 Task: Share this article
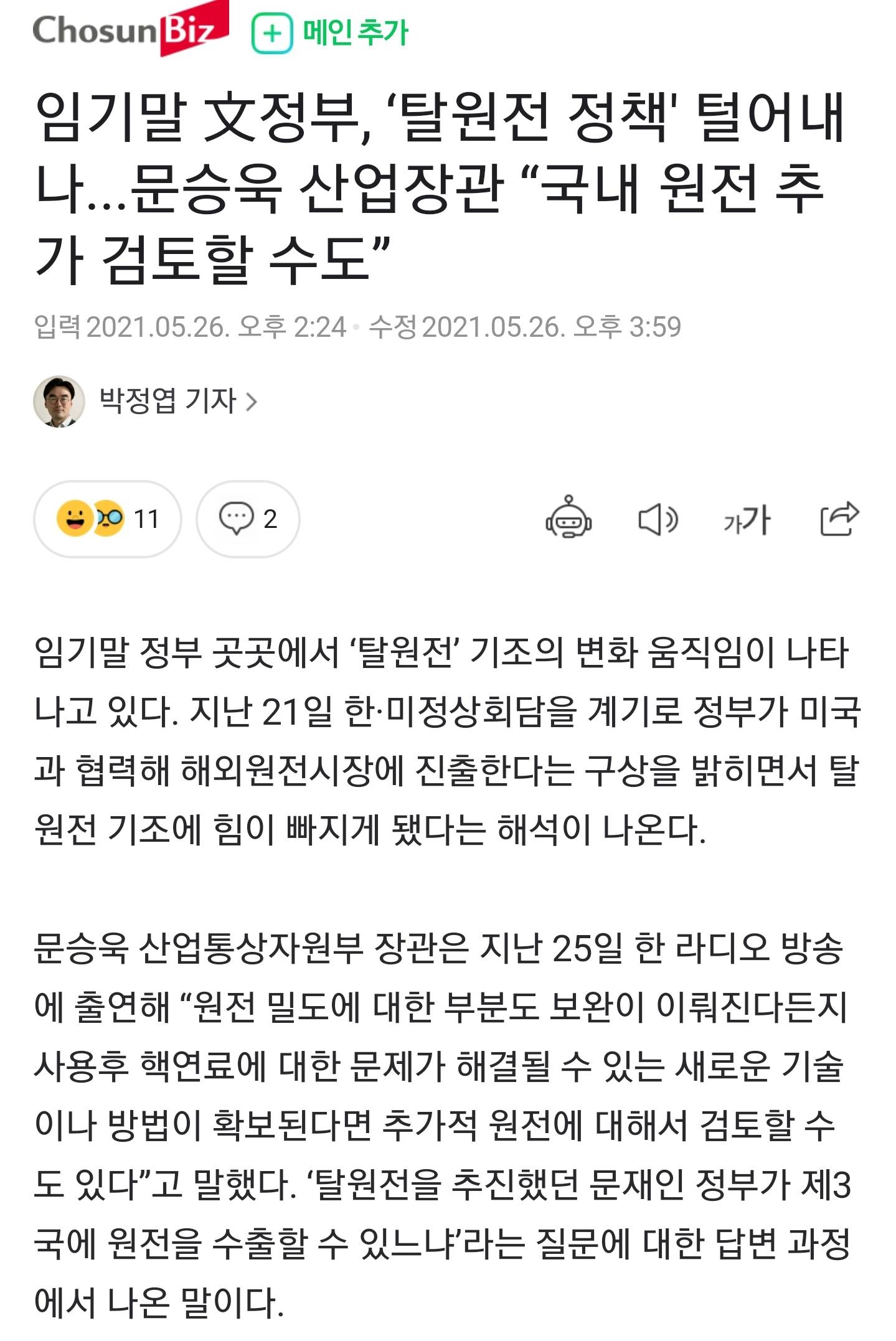[839, 518]
